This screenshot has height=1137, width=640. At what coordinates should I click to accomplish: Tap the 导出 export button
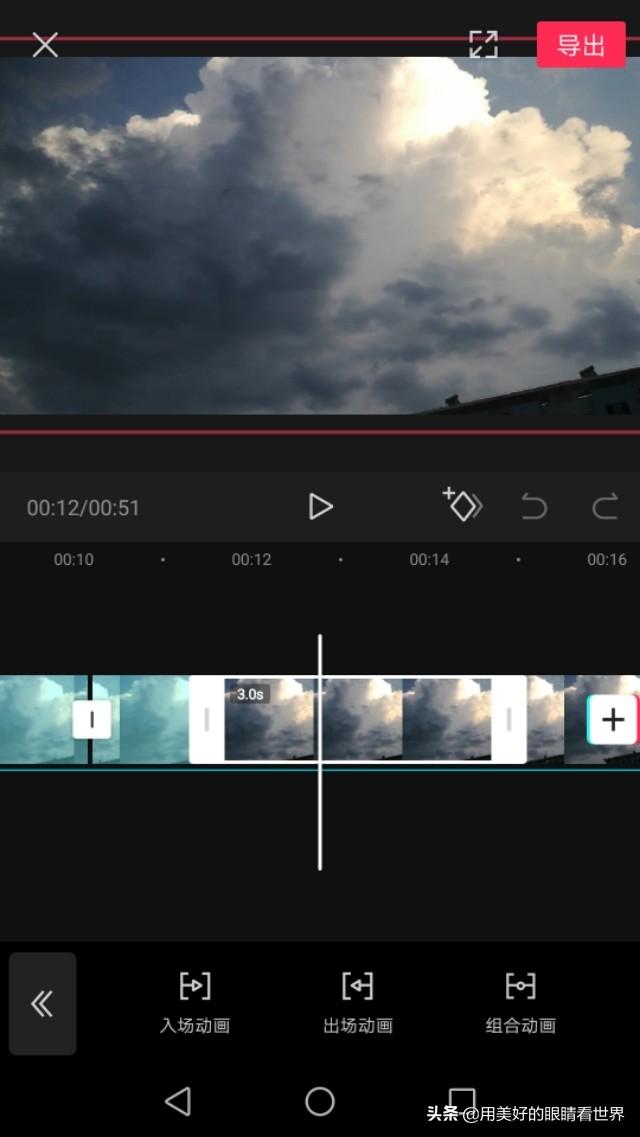tap(581, 45)
